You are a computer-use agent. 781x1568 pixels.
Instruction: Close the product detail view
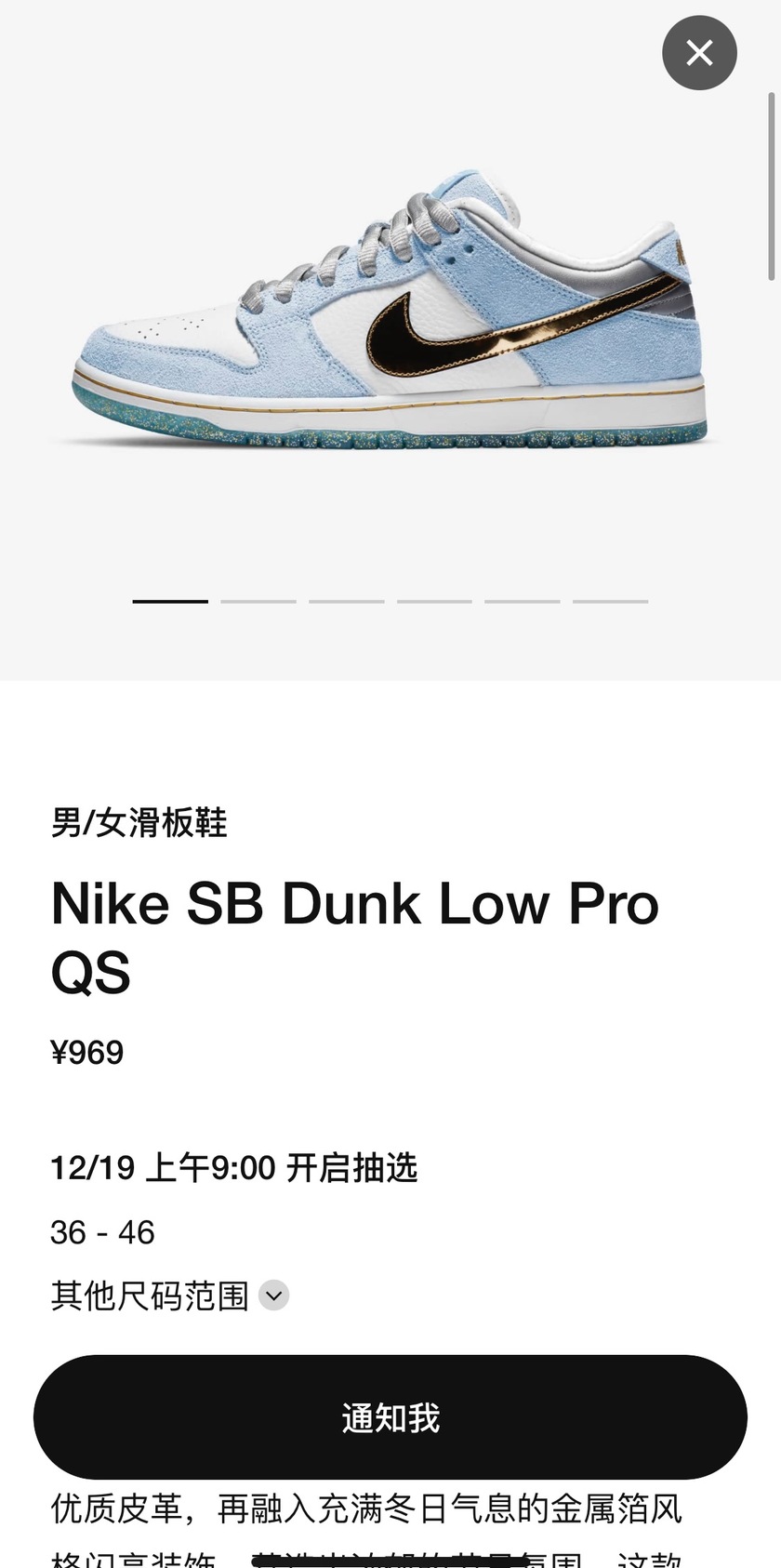point(699,53)
